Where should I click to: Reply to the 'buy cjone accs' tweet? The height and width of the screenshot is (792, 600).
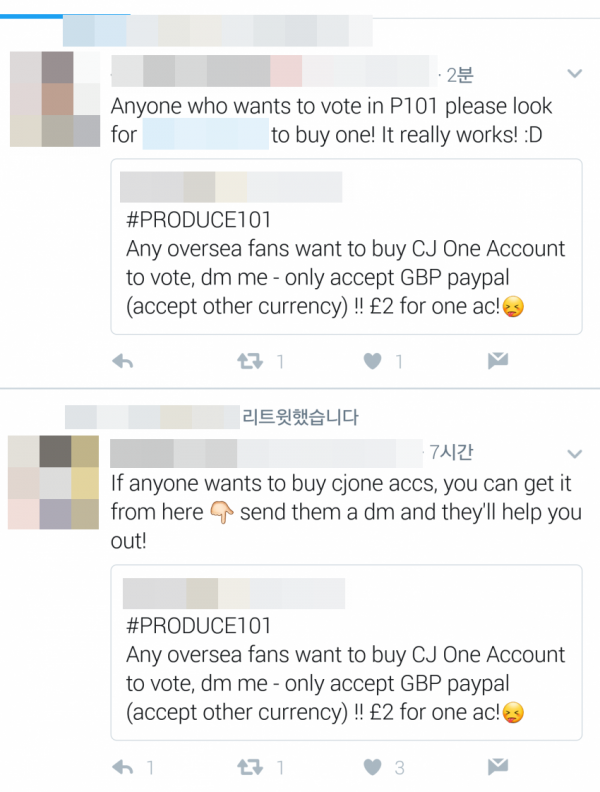point(123,767)
